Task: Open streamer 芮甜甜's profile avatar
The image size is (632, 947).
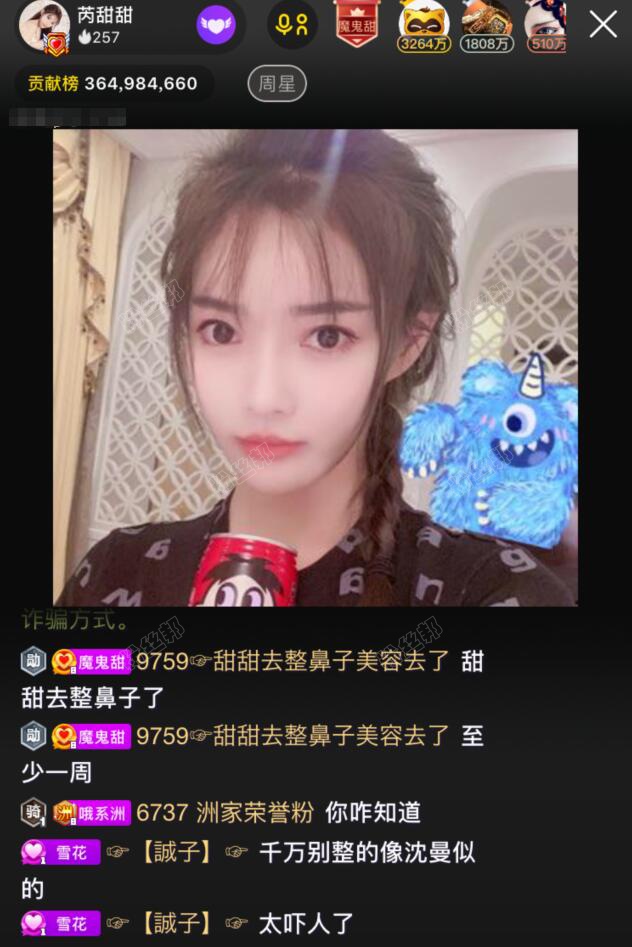Action: point(44,24)
